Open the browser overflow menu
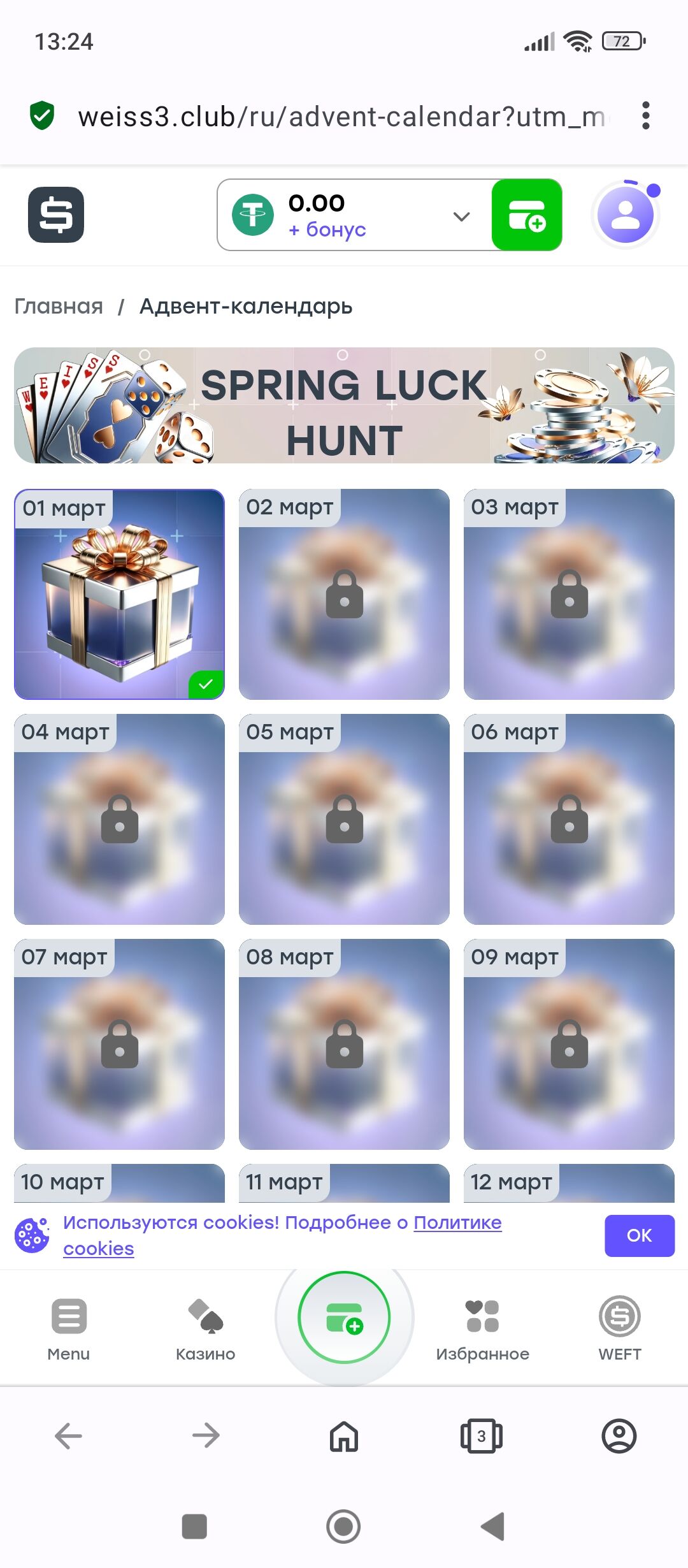 pyautogui.click(x=645, y=116)
